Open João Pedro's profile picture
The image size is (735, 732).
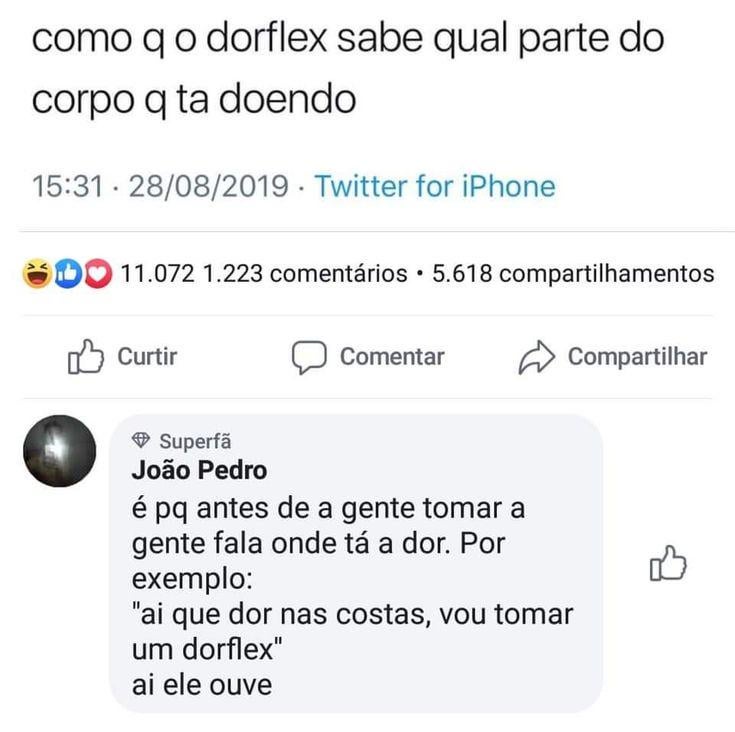(x=58, y=451)
